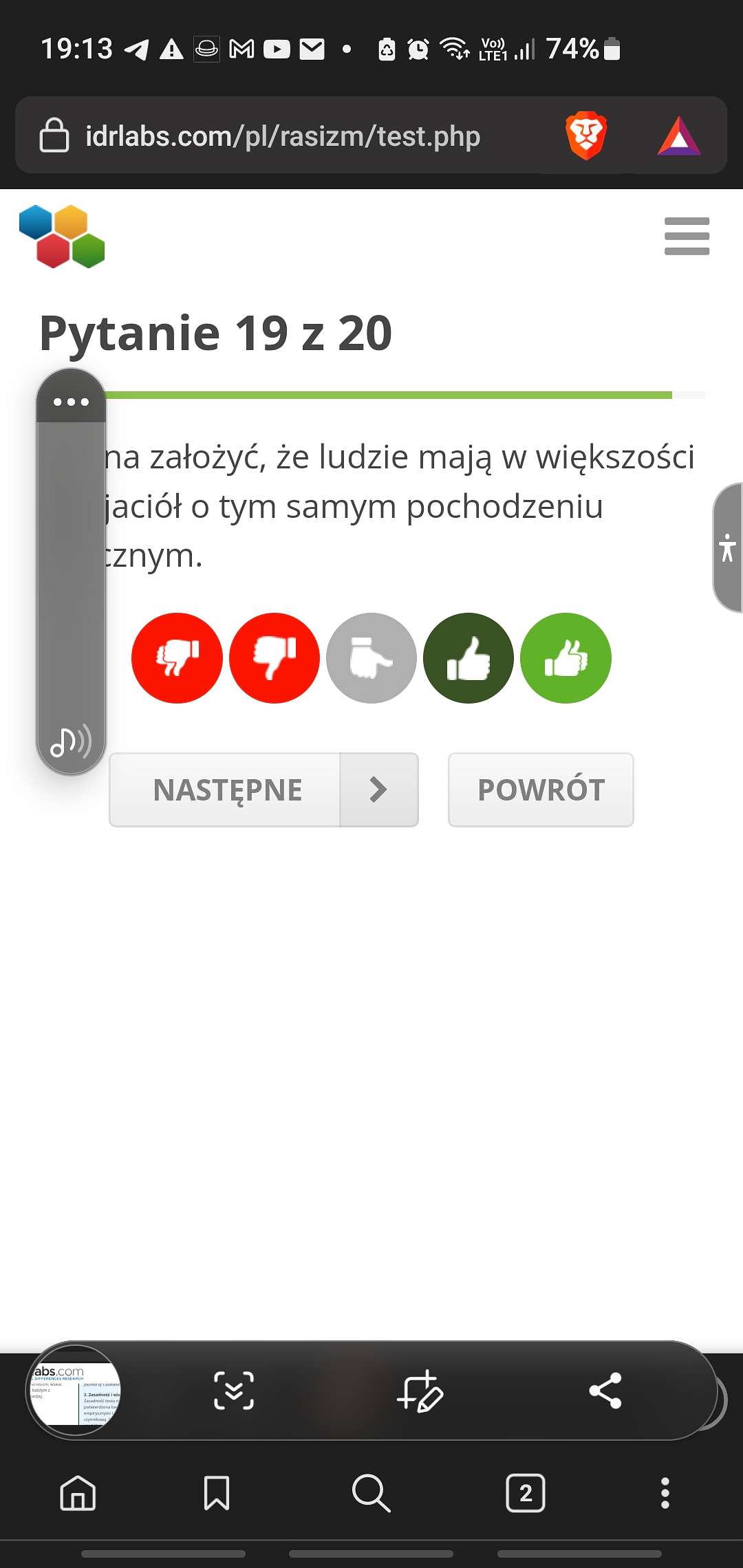Expand the floating panel three-dots handle
This screenshot has width=743, height=1568.
click(x=71, y=402)
